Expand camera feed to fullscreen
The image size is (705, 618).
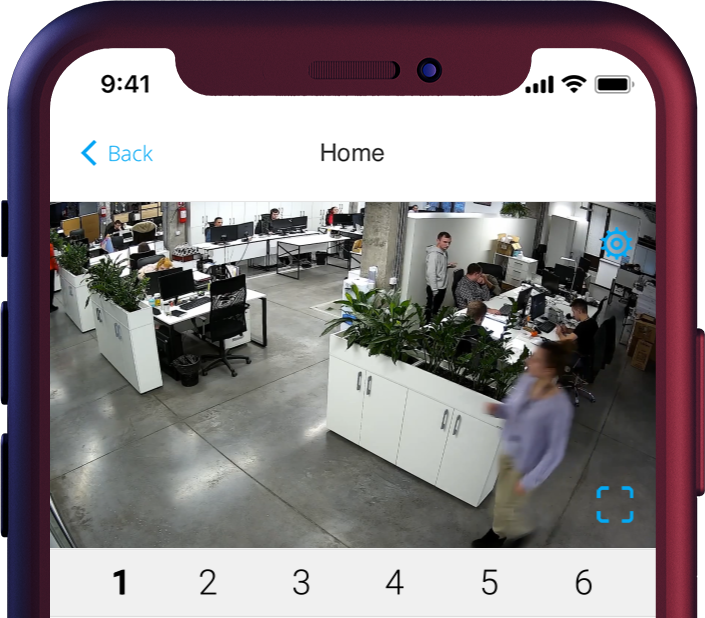[x=615, y=504]
